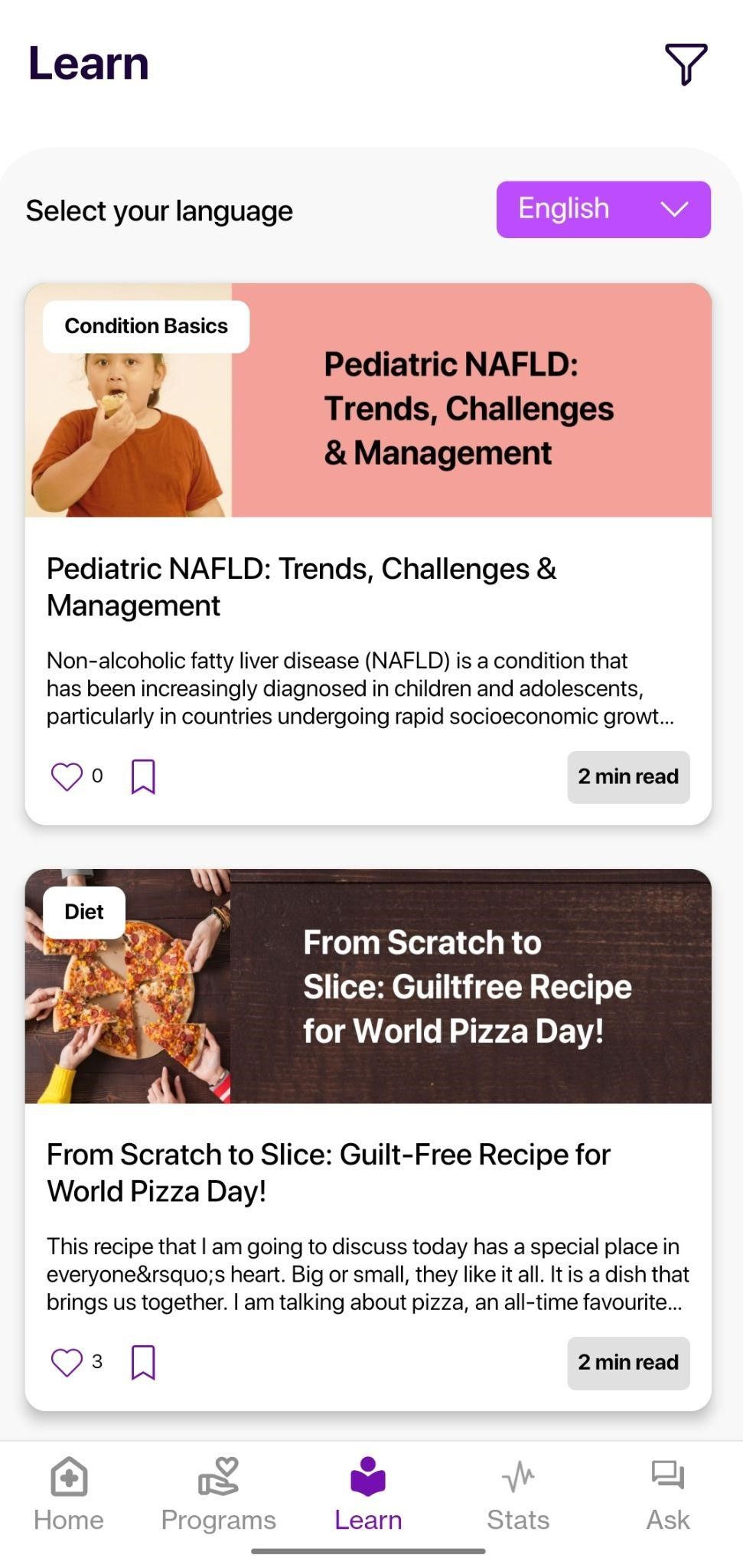Bookmark the World Pizza Day recipe
This screenshot has height=1568, width=743.
(x=143, y=1362)
